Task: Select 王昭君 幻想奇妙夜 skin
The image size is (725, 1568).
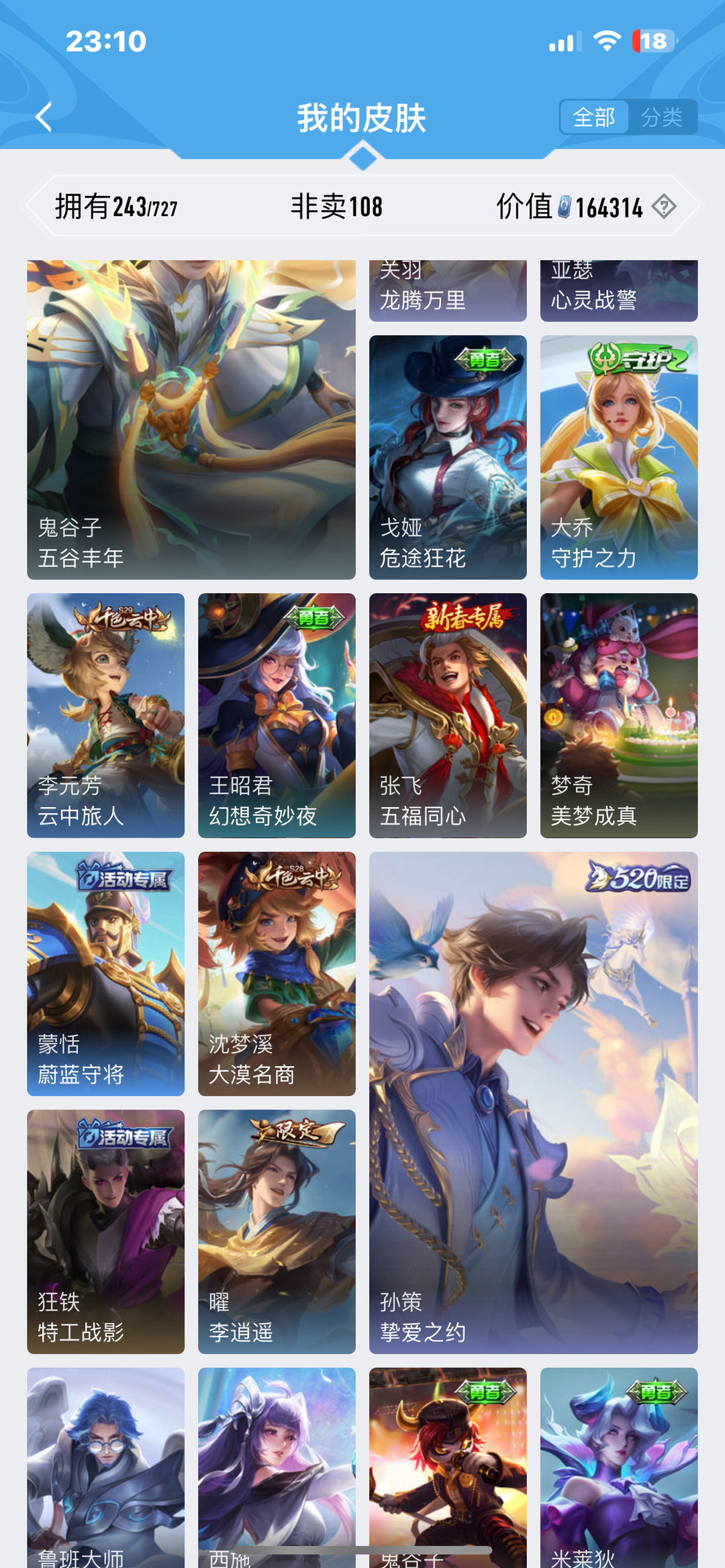Action: point(277,715)
